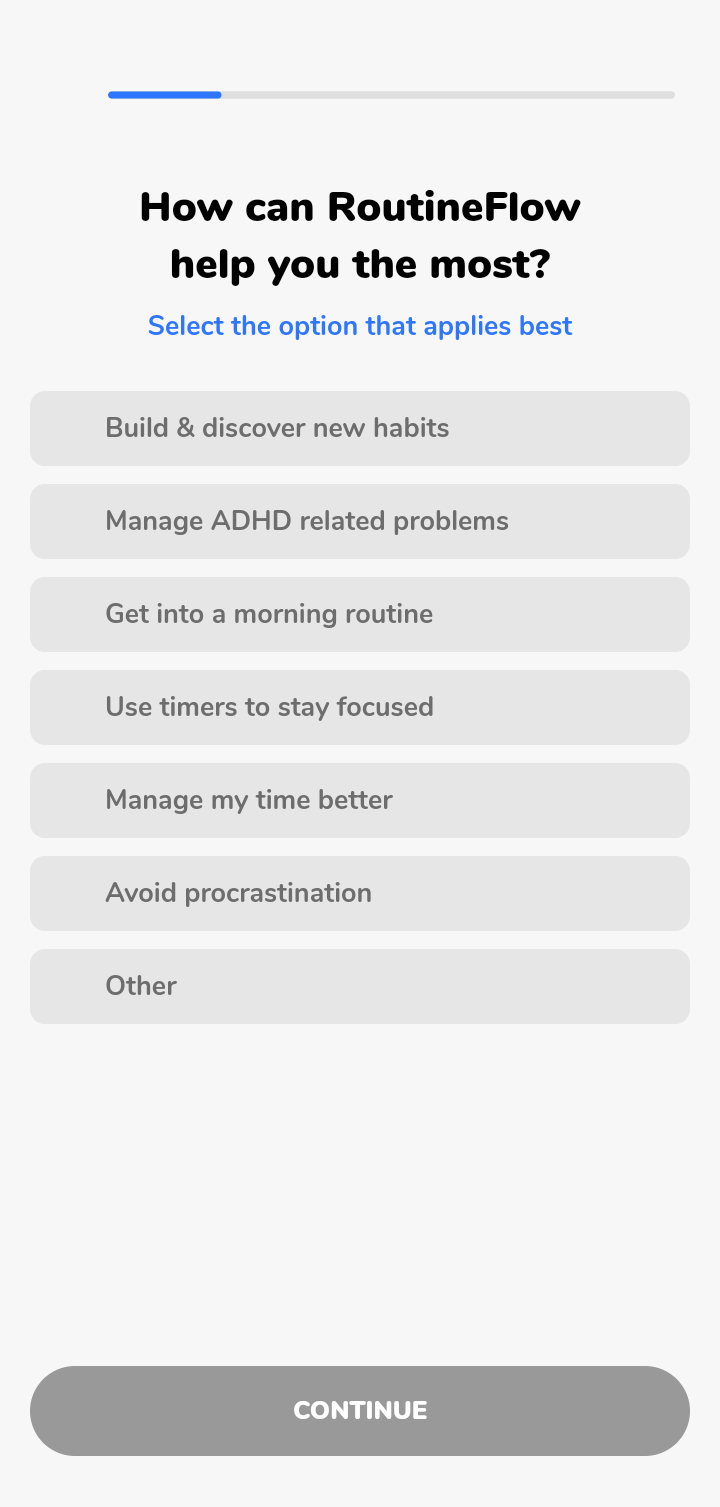The width and height of the screenshot is (720, 1507).
Task: Select Avoid procrastination option
Action: pyautogui.click(x=360, y=893)
